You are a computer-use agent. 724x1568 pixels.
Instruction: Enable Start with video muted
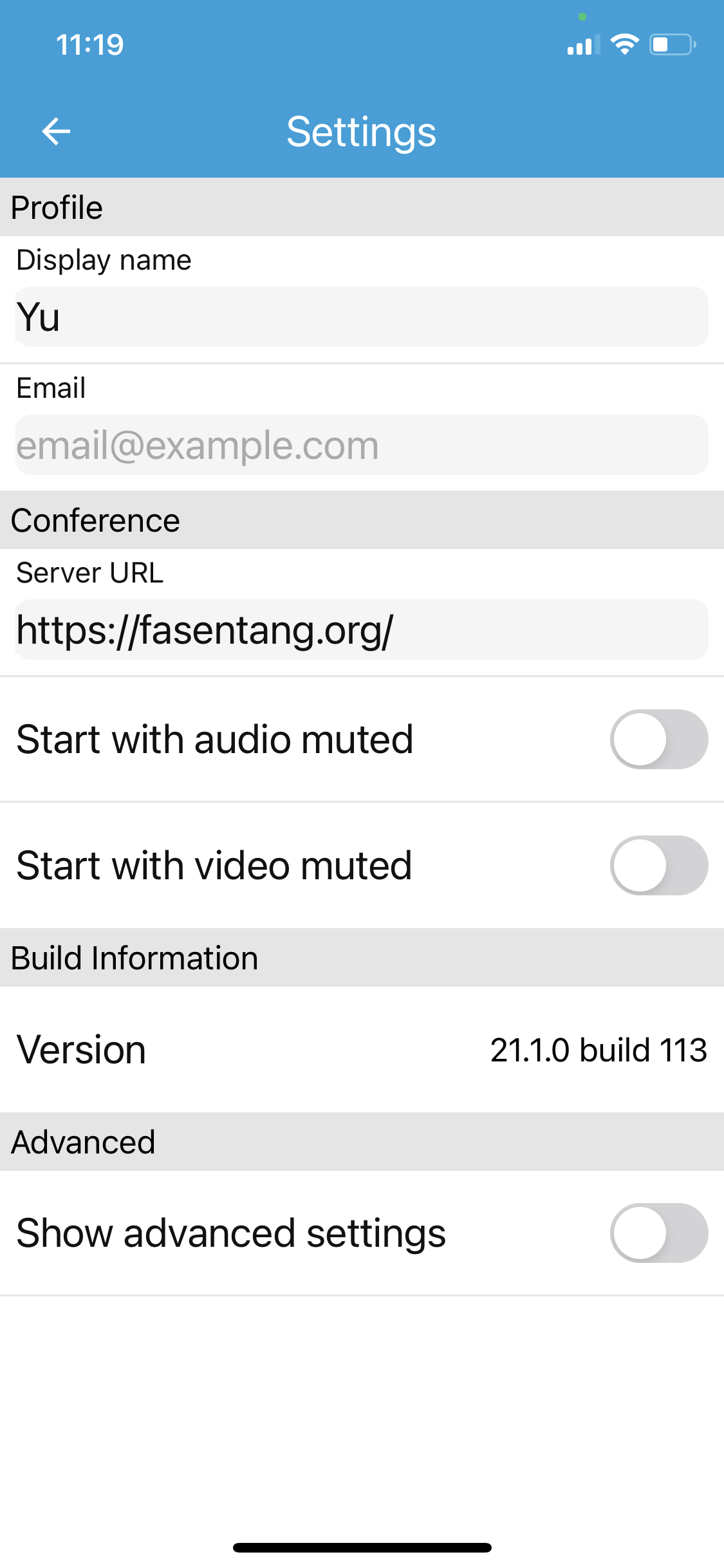[x=658, y=865]
